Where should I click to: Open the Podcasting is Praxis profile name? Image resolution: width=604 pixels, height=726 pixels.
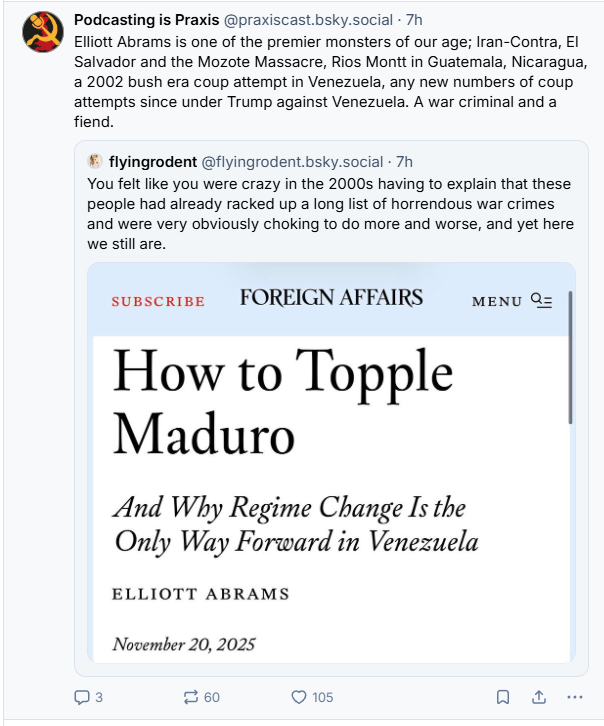146,20
